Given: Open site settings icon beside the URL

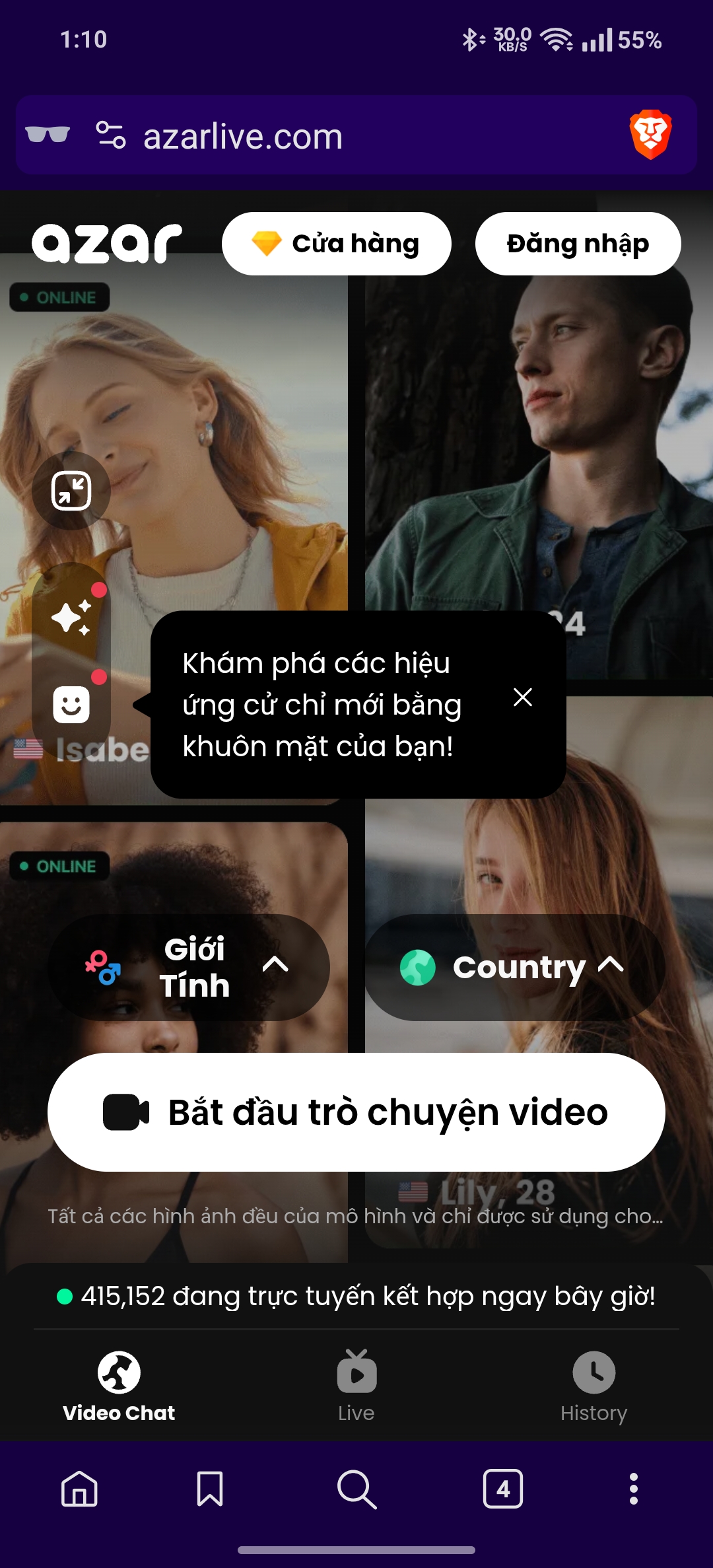Looking at the screenshot, I should 111,135.
